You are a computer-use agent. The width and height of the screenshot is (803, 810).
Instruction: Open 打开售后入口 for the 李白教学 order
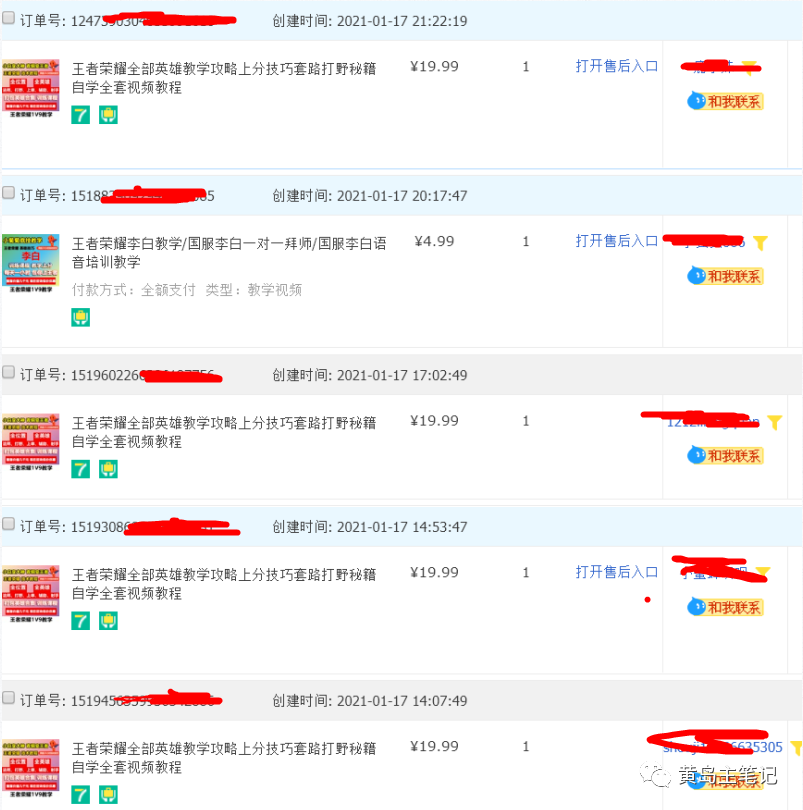coord(616,241)
